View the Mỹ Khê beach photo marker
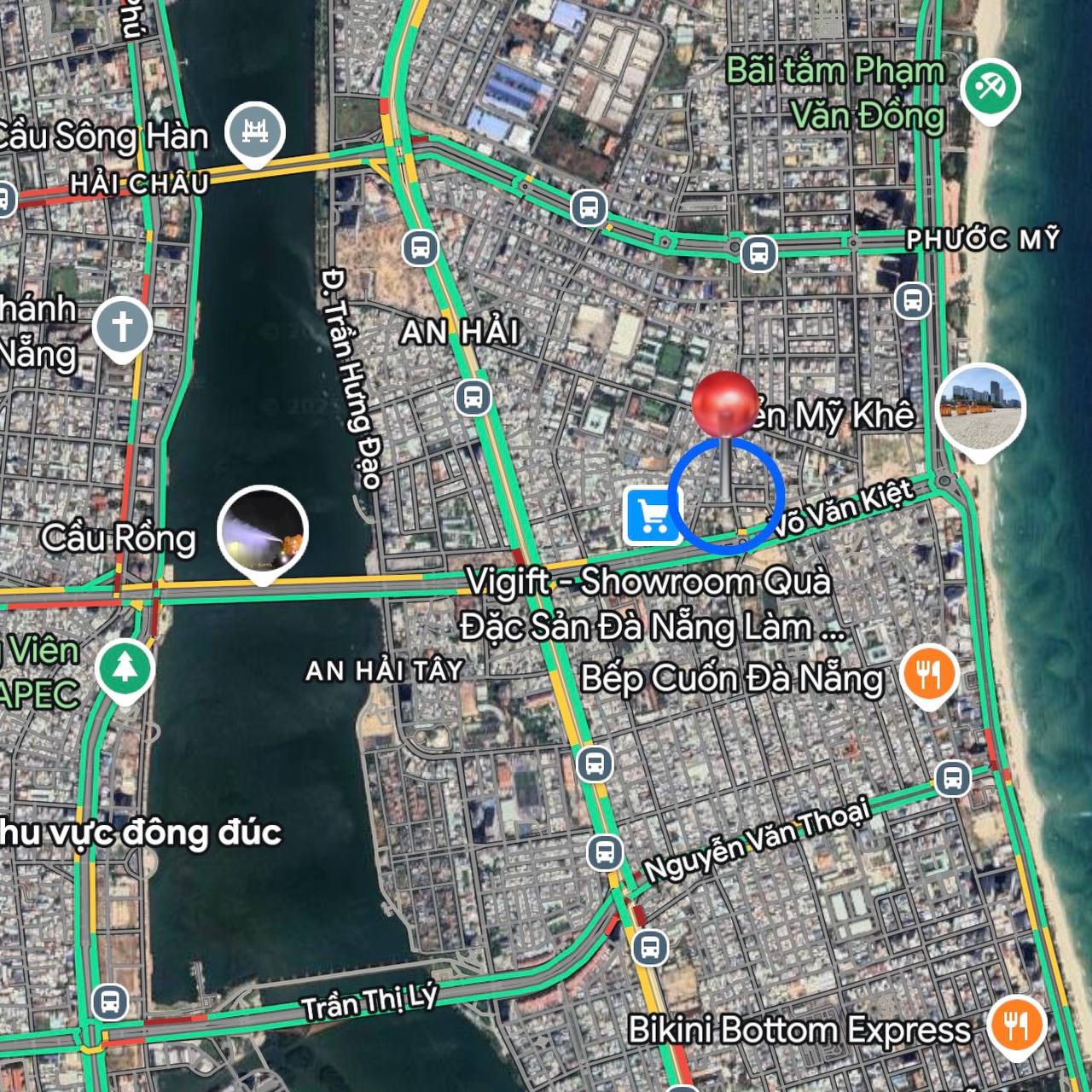Viewport: 1092px width, 1092px height. (980, 409)
